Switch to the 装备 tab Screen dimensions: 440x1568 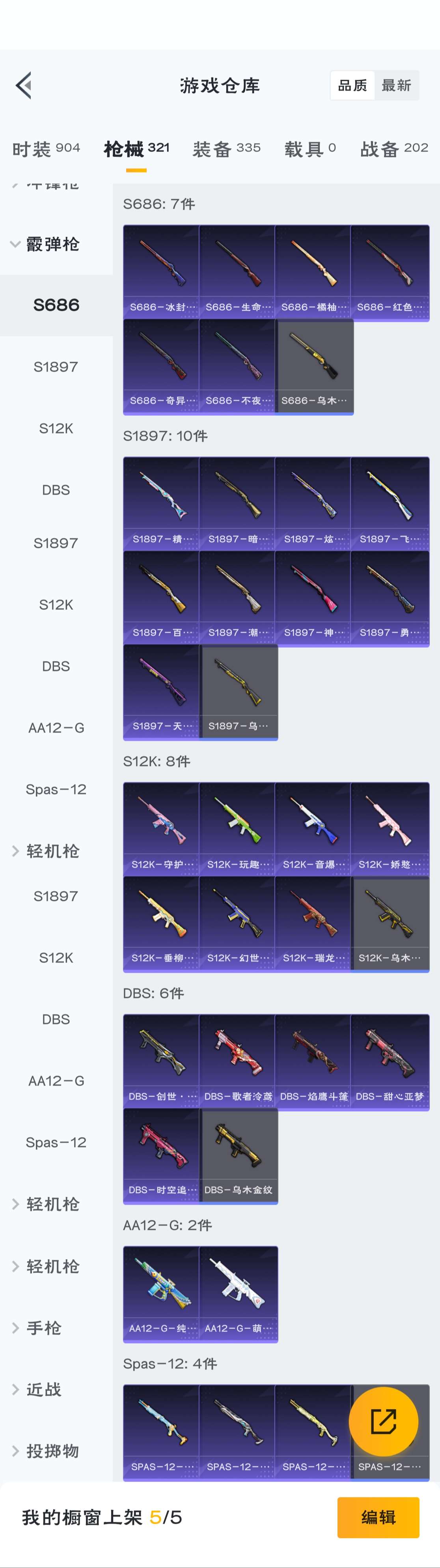click(226, 149)
